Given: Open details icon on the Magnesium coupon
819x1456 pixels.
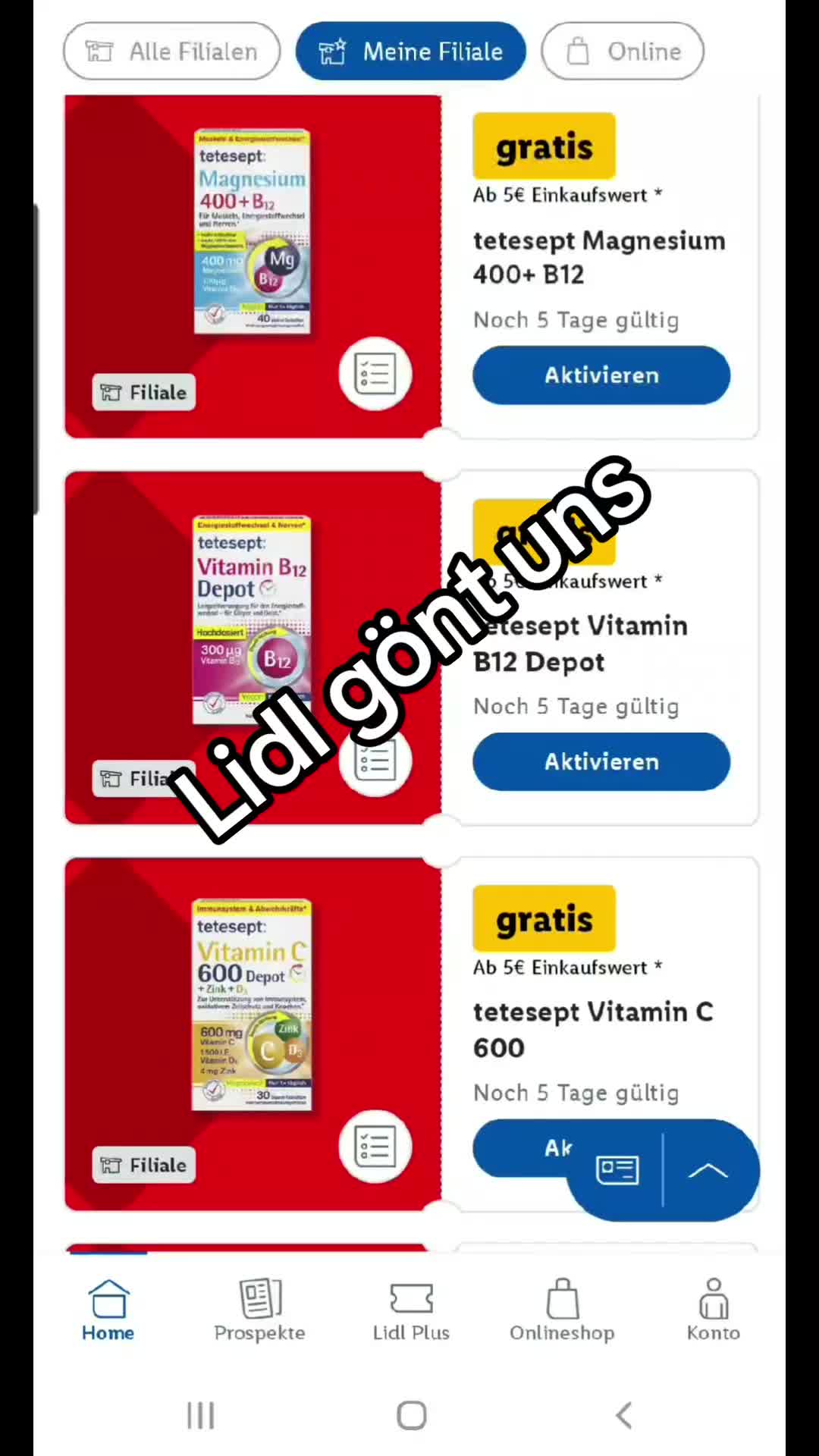Looking at the screenshot, I should [375, 374].
